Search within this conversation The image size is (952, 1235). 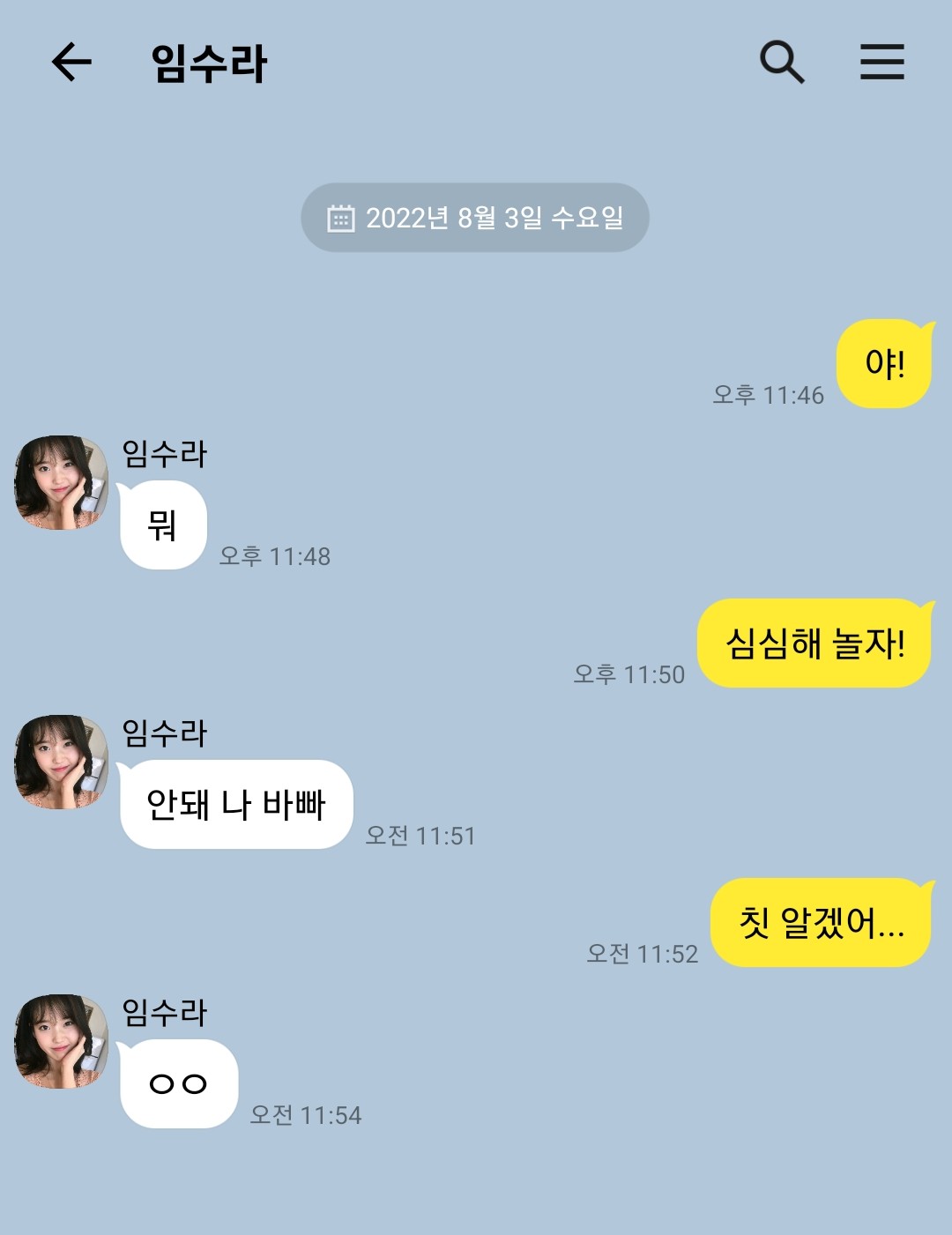(782, 62)
